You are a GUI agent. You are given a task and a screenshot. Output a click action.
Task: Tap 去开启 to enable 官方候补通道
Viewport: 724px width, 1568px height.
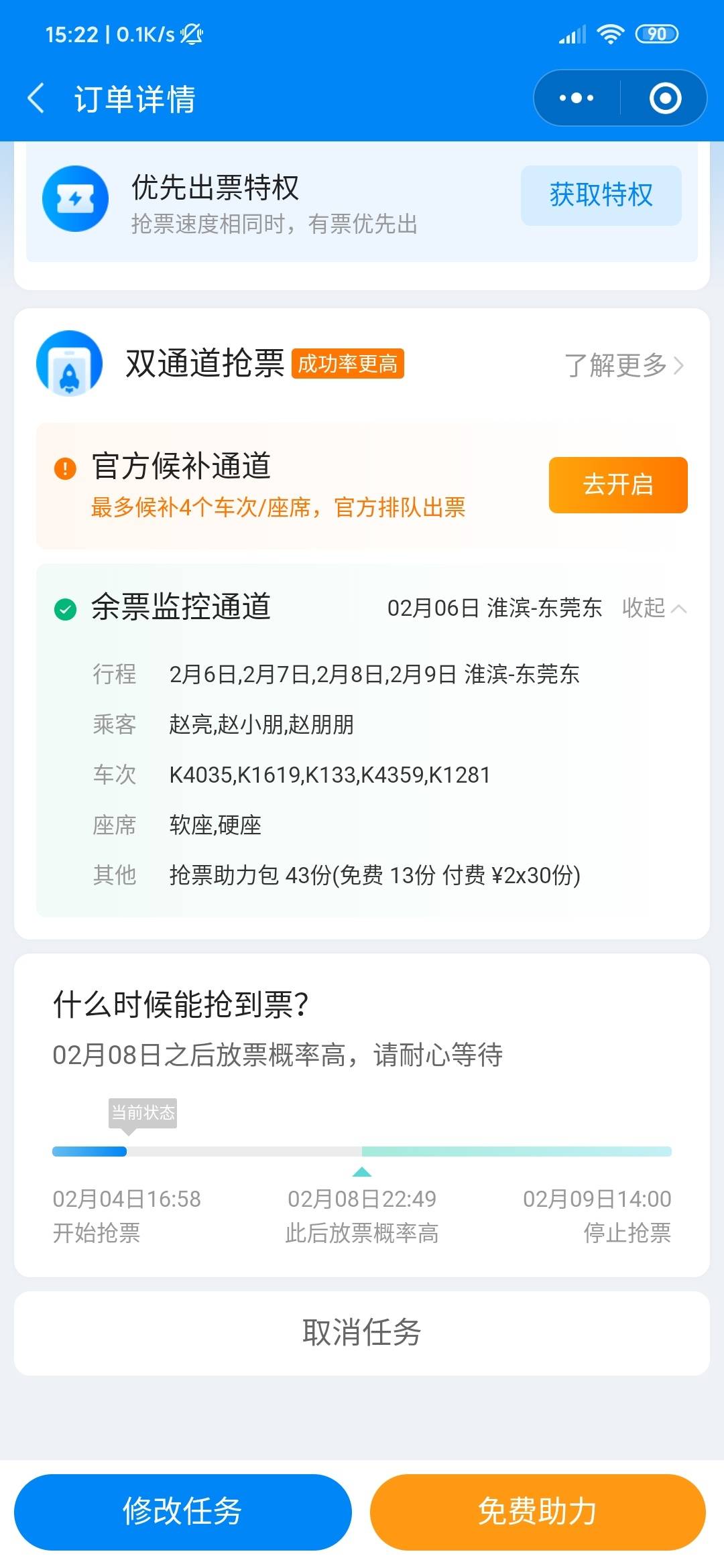tap(618, 485)
